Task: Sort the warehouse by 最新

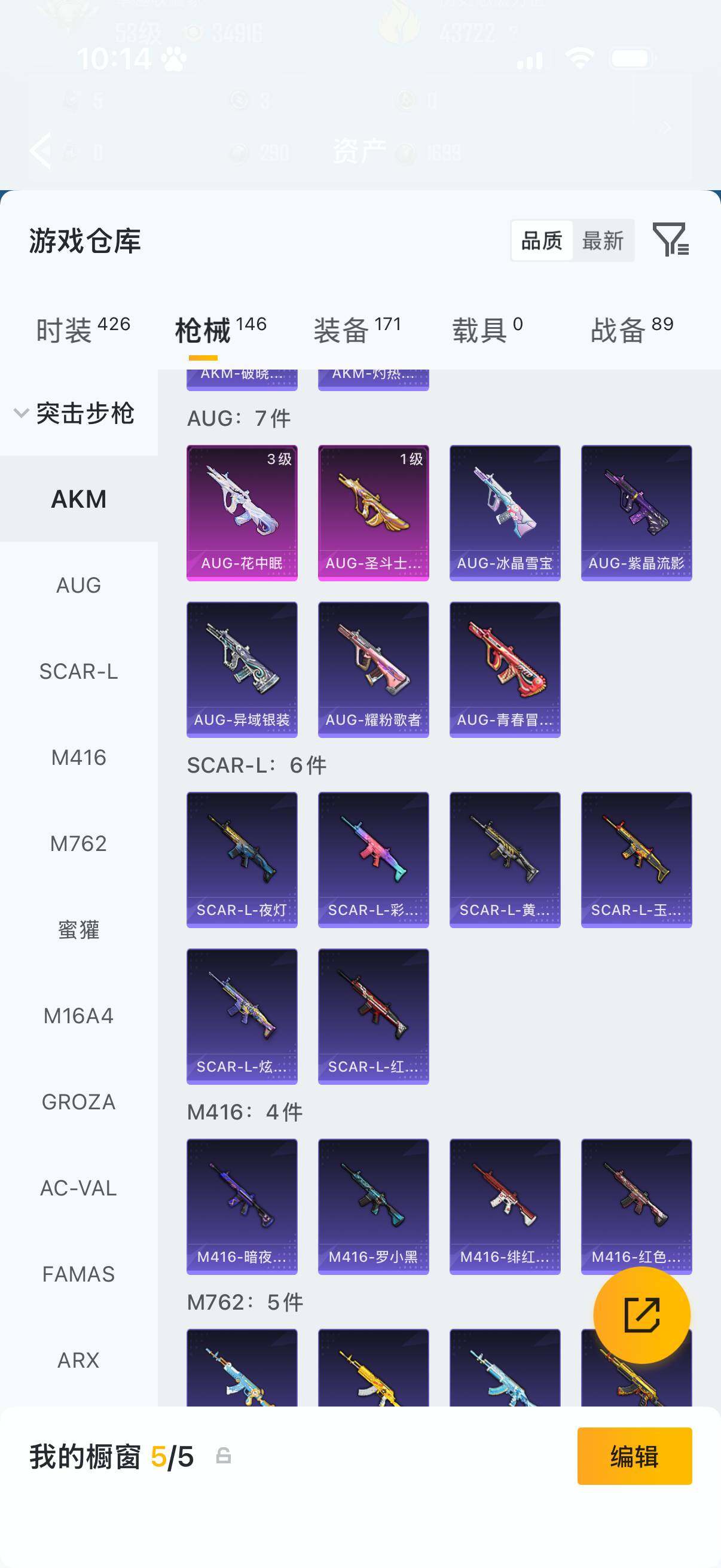Action: coord(603,240)
